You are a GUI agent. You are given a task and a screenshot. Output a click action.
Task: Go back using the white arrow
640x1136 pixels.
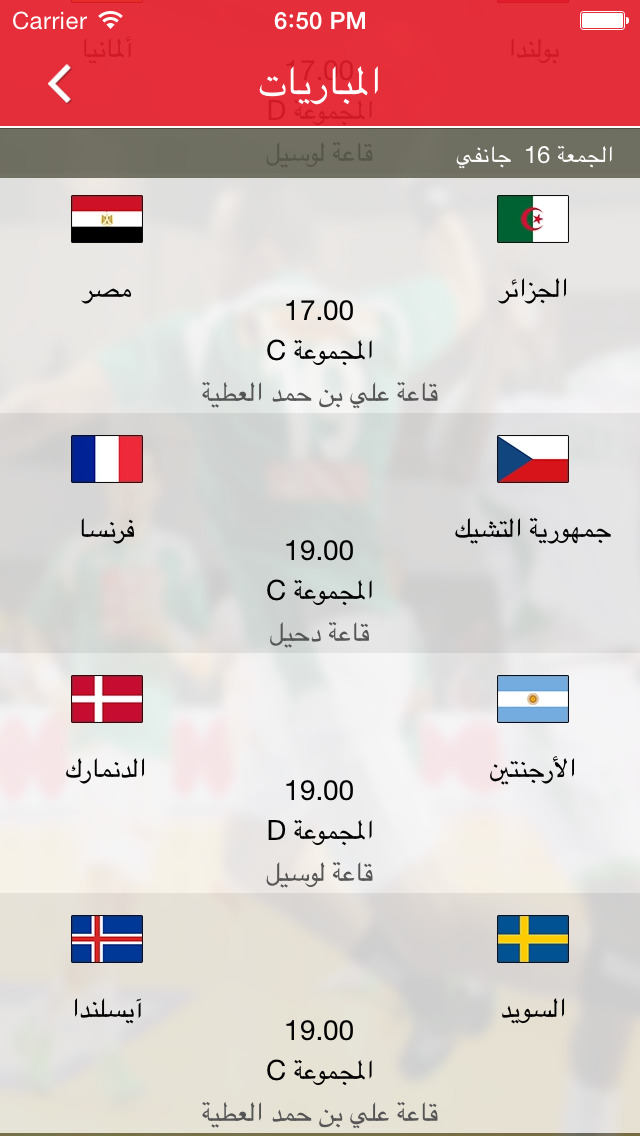[60, 83]
